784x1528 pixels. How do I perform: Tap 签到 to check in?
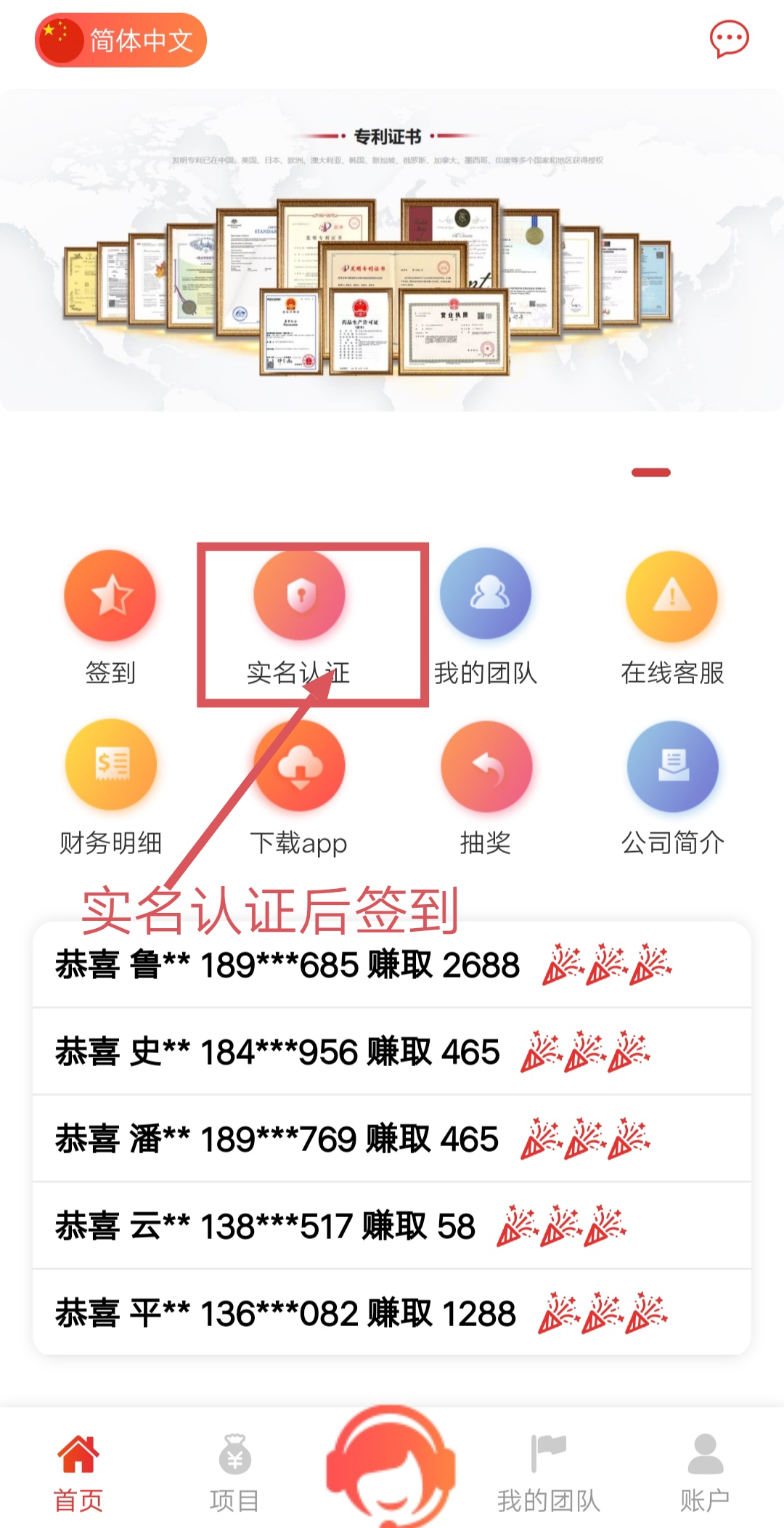(x=110, y=617)
